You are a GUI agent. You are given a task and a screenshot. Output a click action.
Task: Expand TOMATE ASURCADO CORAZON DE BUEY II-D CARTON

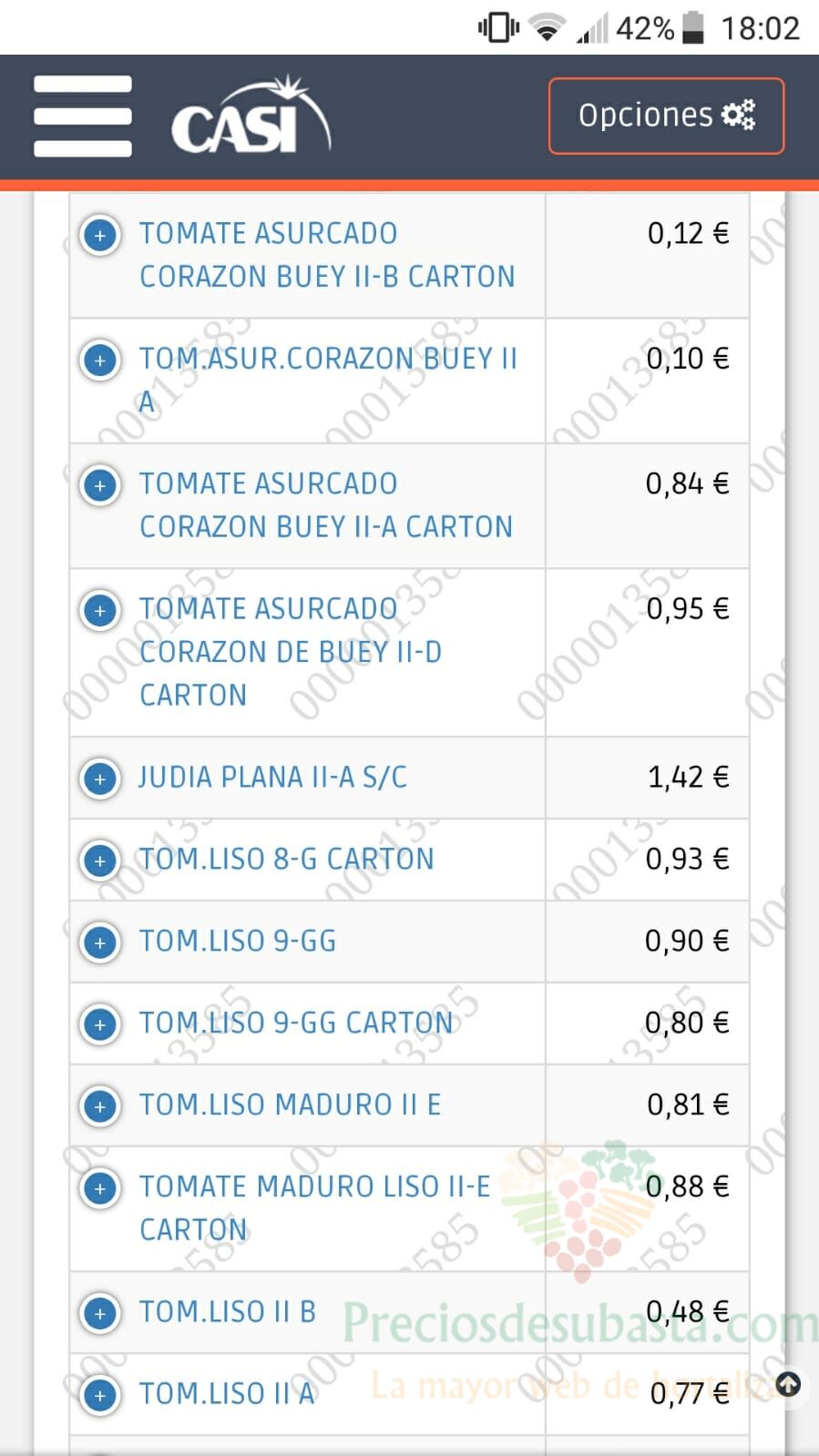coord(100,610)
